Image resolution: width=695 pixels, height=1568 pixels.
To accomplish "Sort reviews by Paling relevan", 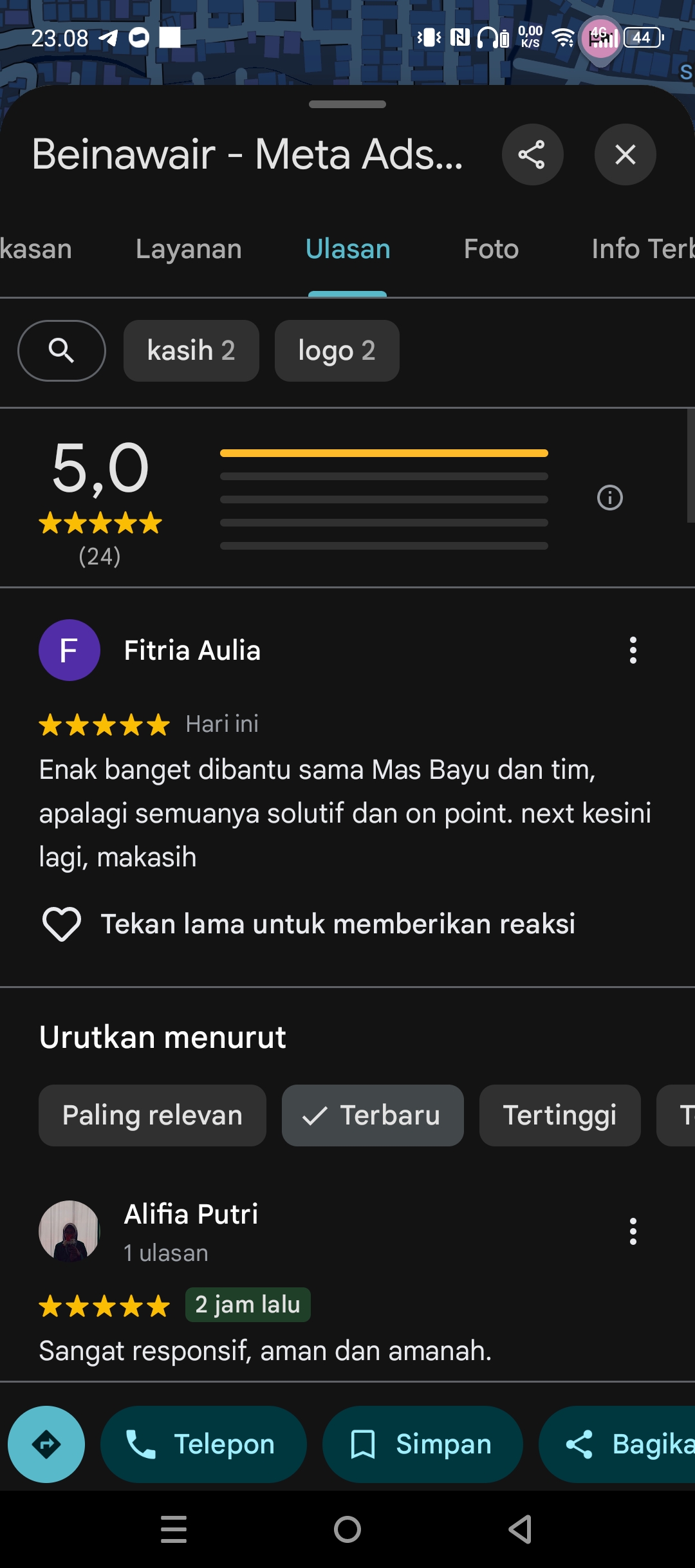I will point(153,1115).
